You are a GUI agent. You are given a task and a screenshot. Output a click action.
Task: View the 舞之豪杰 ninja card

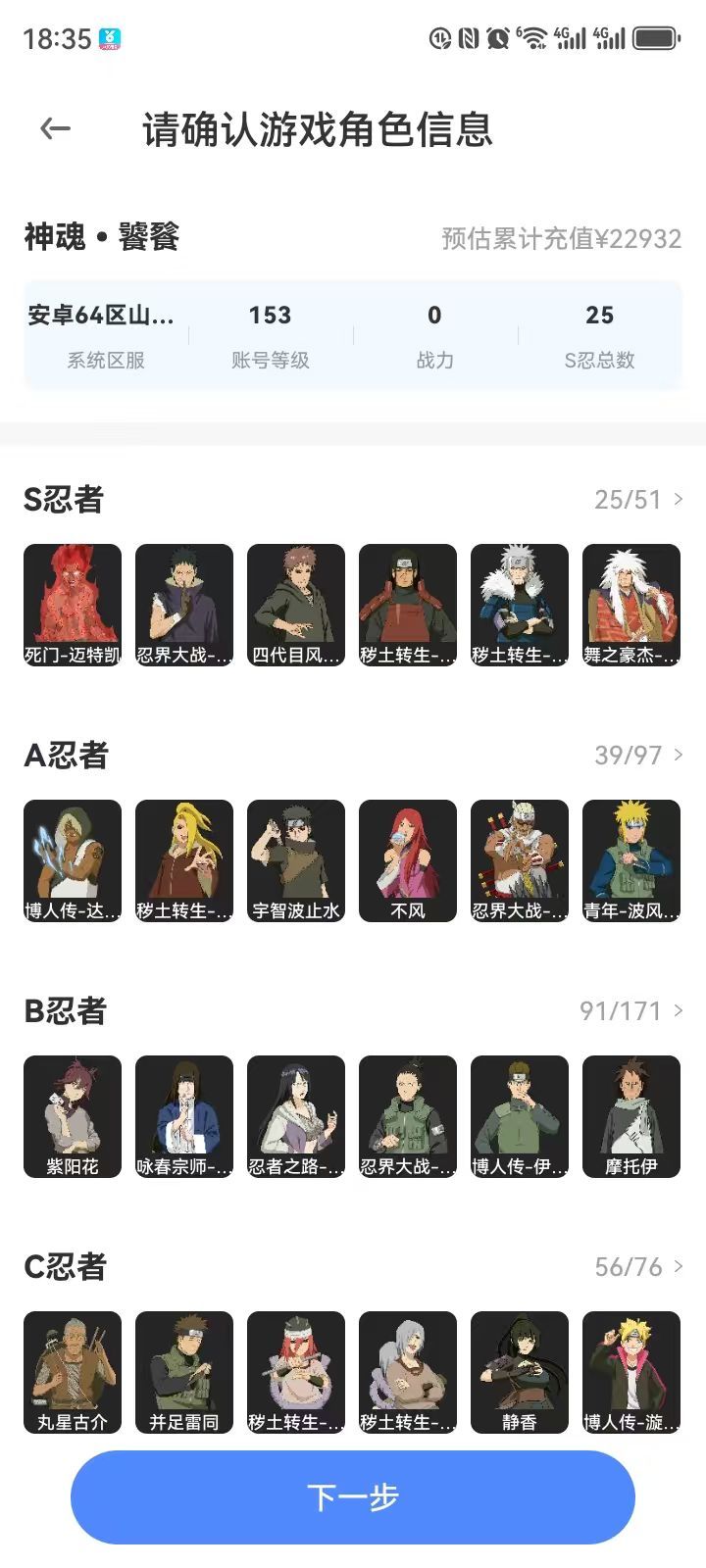(631, 606)
